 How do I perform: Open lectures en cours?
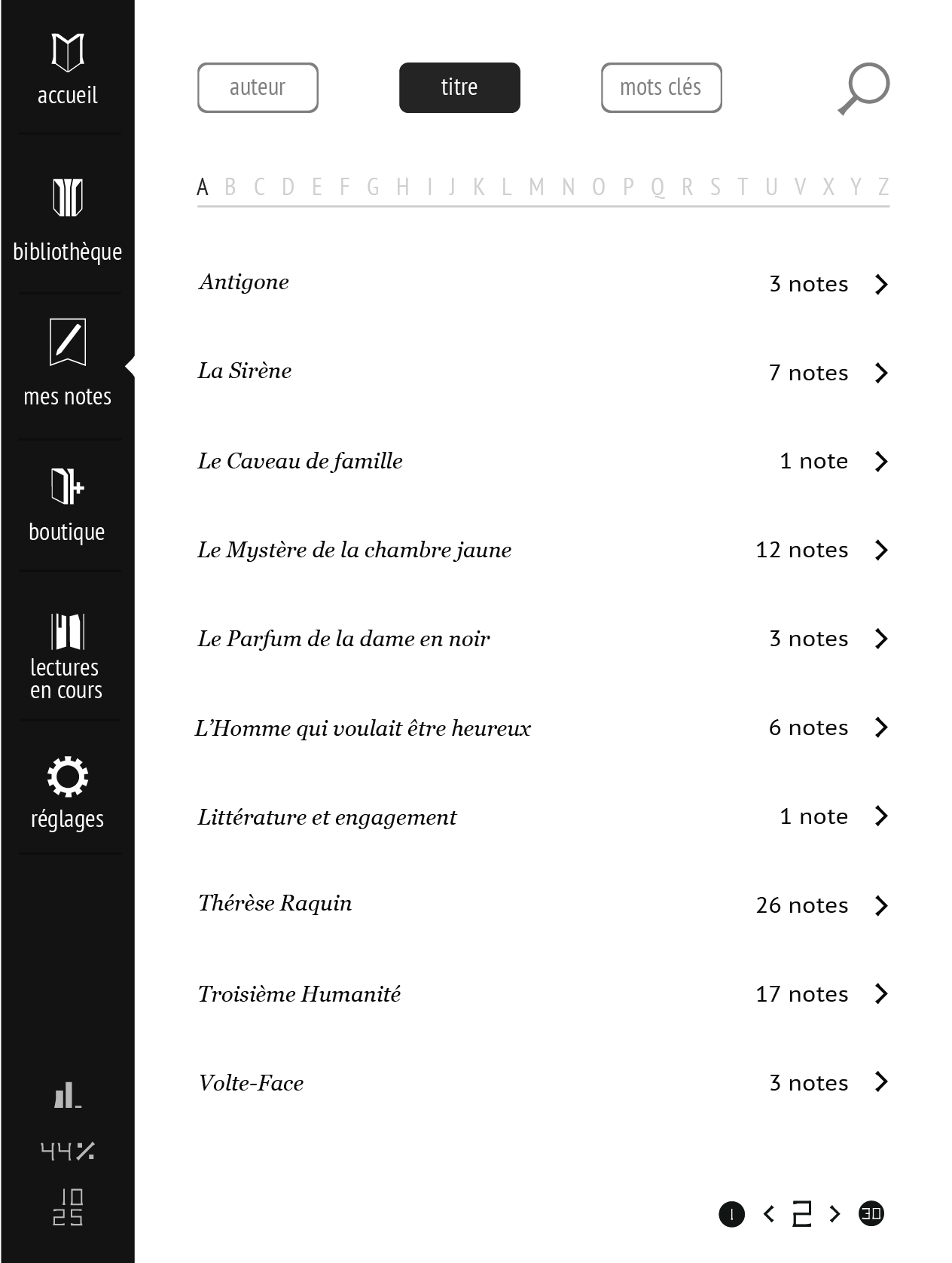[67, 655]
